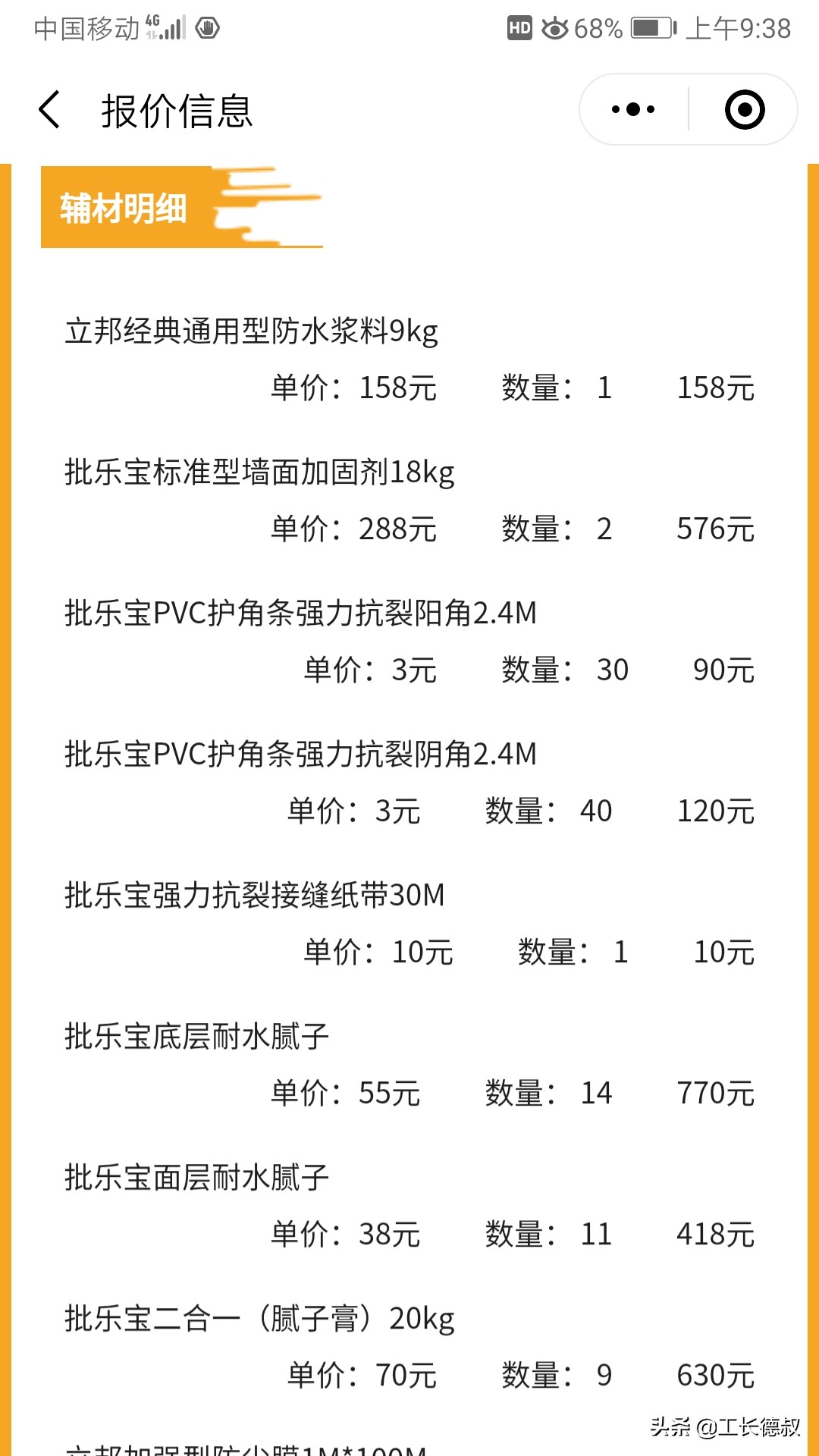Image resolution: width=819 pixels, height=1456 pixels.
Task: Tap the vibrate mode icon in status bar
Action: [x=206, y=26]
